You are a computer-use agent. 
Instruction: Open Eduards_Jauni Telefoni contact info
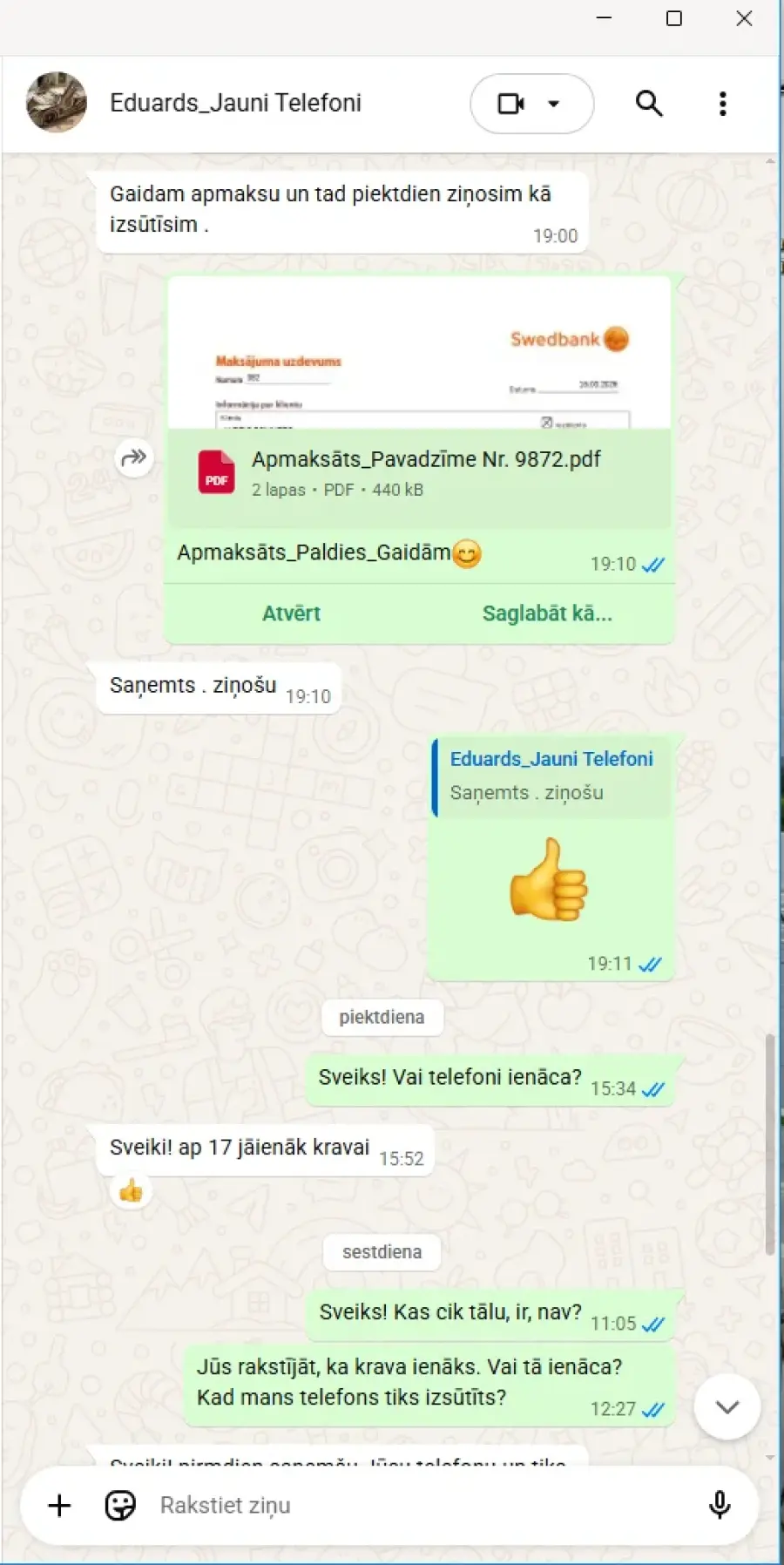coord(235,103)
